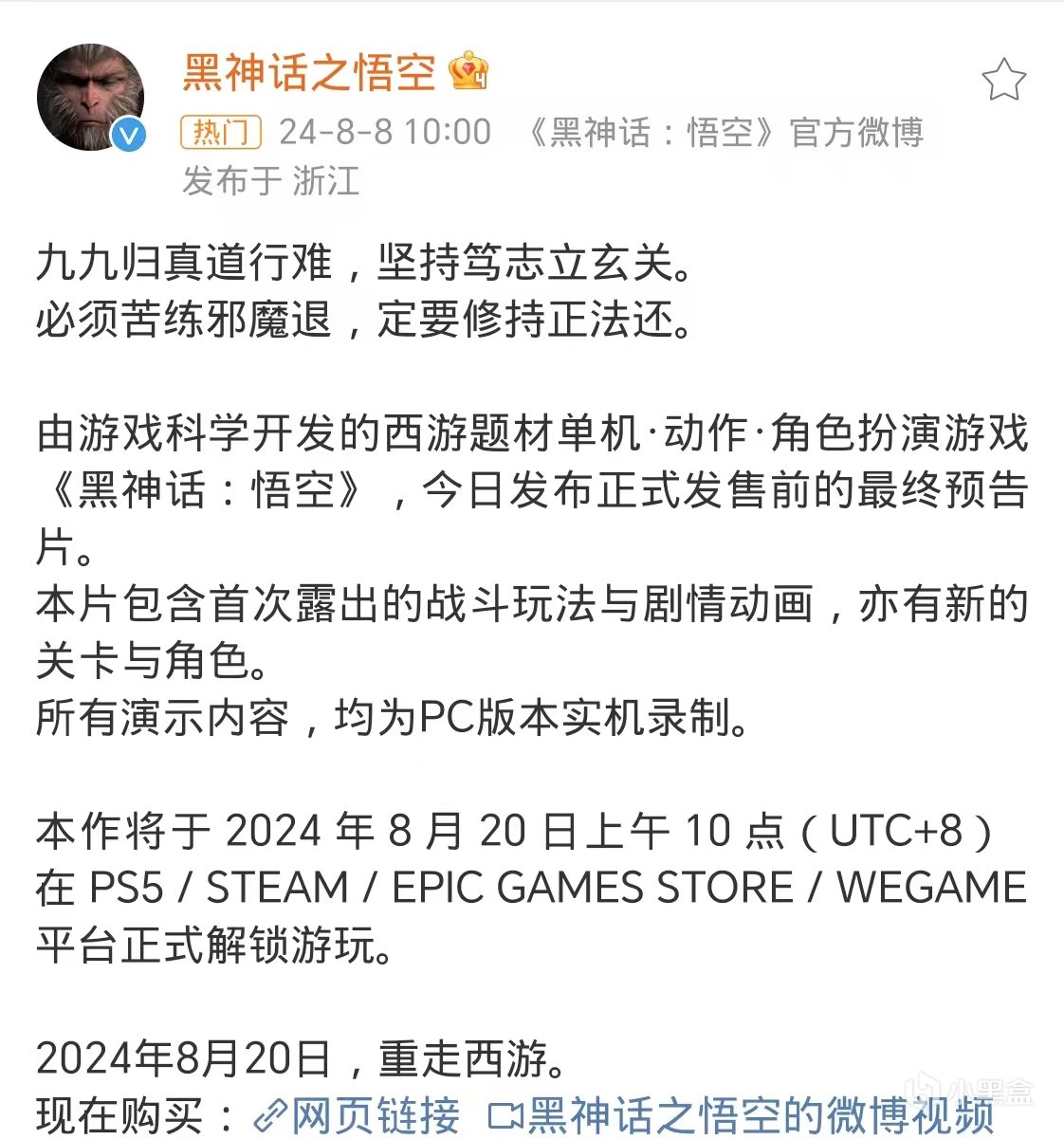Open the 网页链接 purchase link
This screenshot has height=1139, width=1064.
tap(358, 1115)
